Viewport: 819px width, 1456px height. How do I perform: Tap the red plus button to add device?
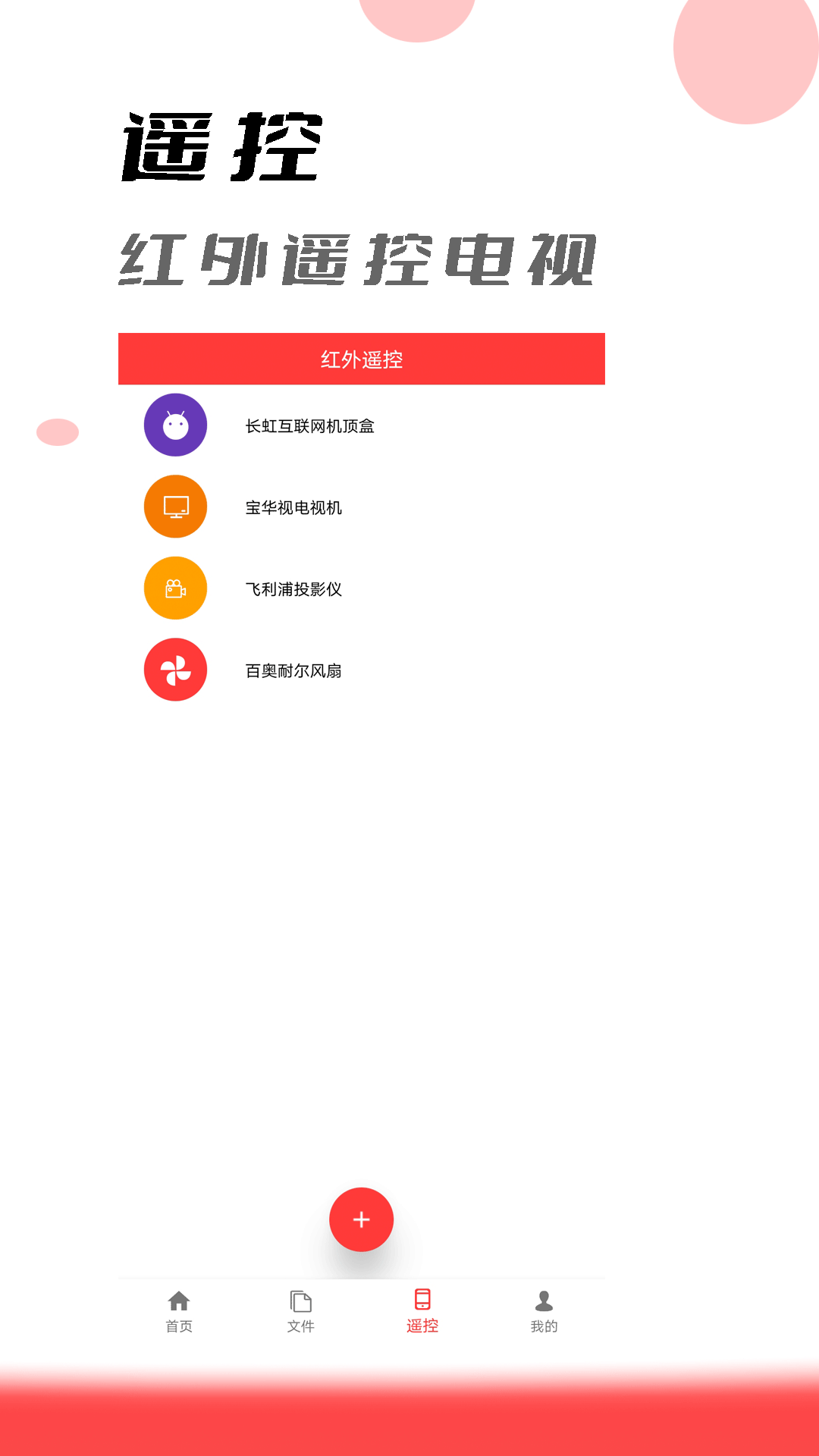click(x=360, y=1219)
